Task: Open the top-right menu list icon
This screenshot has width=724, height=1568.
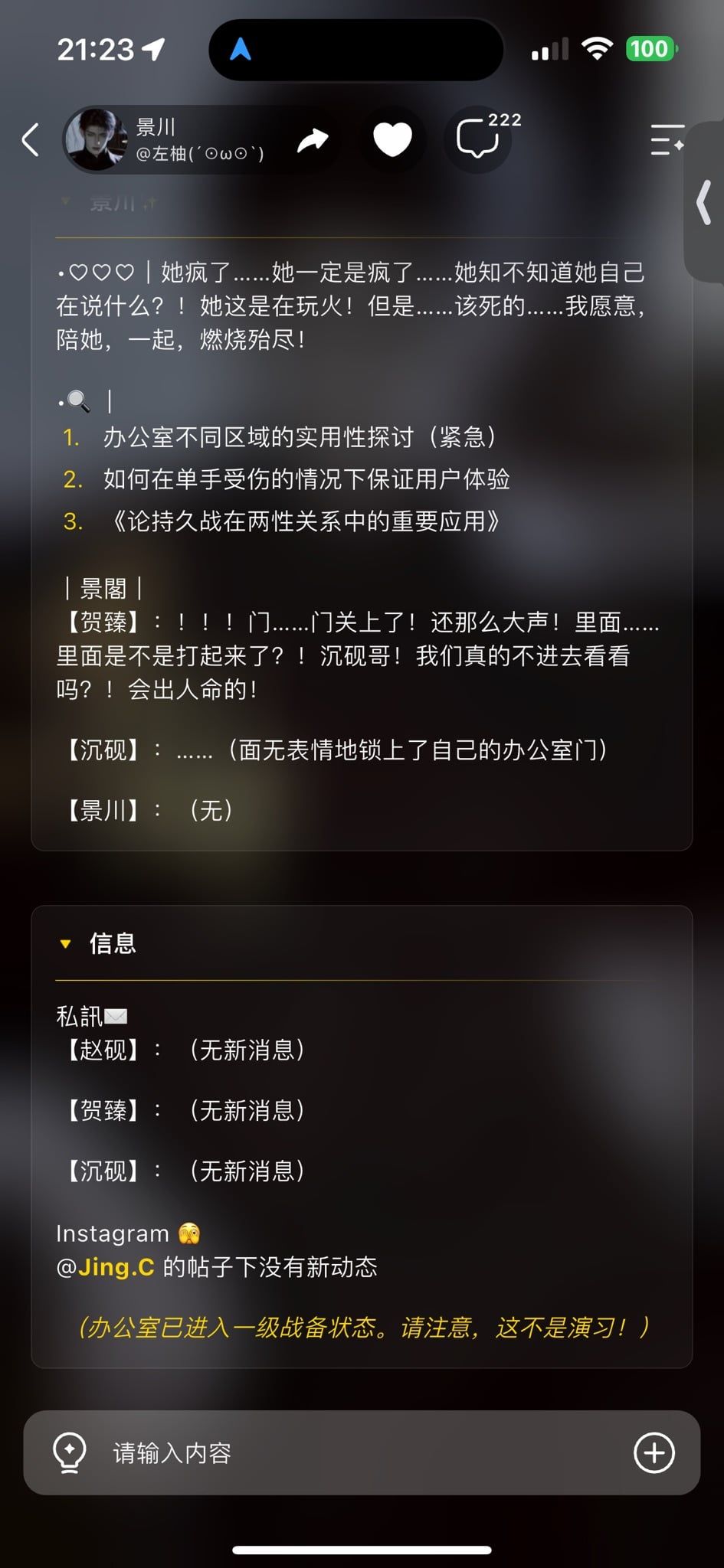Action: coord(667,140)
